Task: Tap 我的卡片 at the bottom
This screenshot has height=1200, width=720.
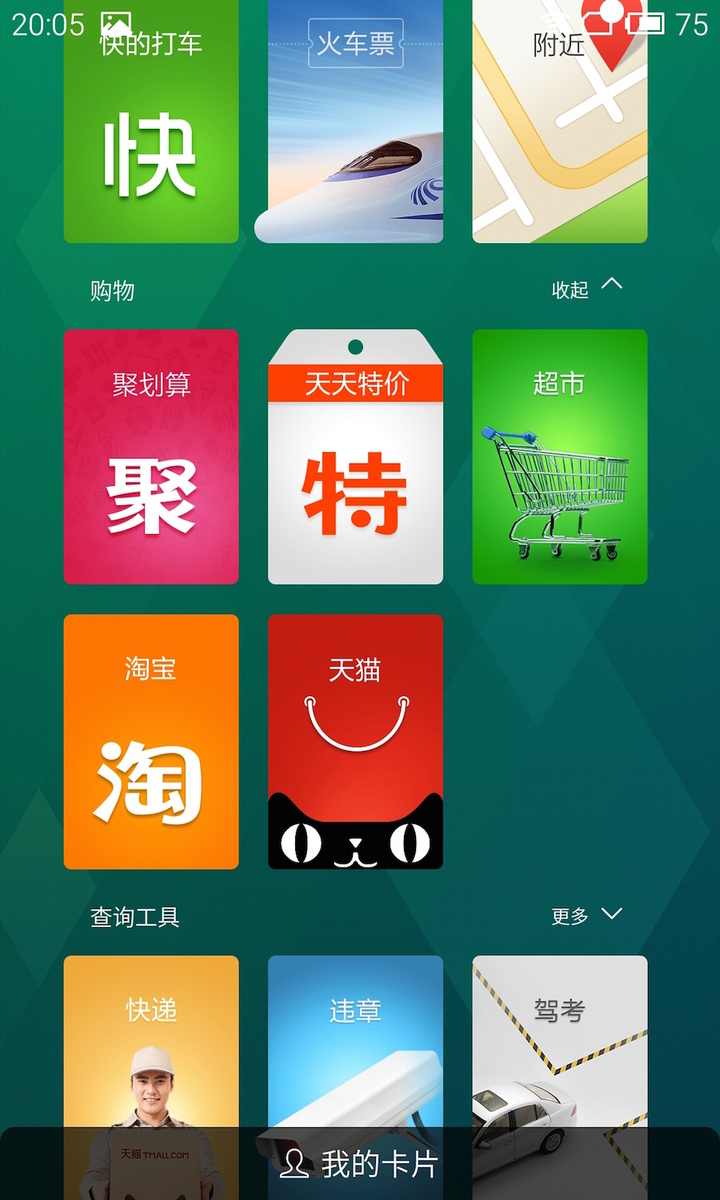Action: [x=360, y=1164]
